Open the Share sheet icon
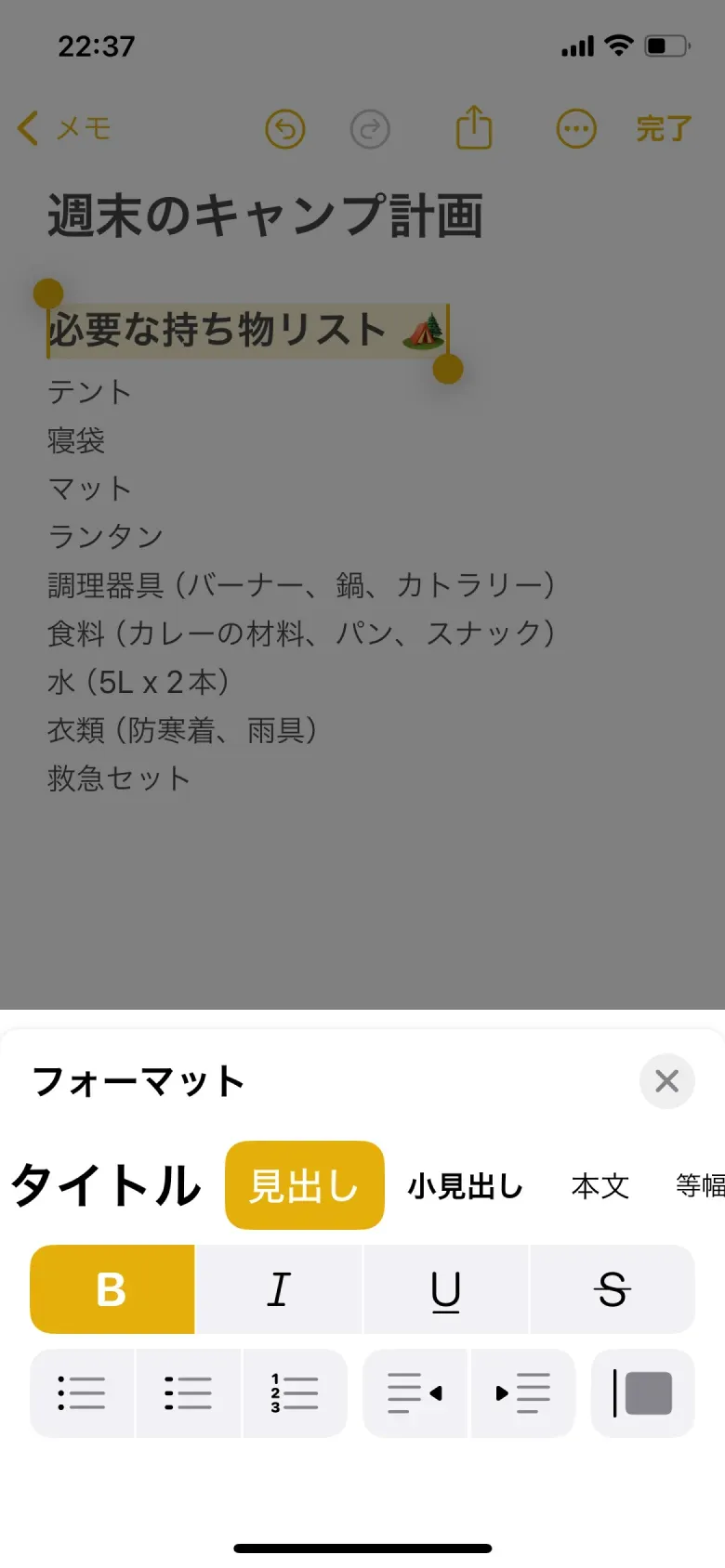Image resolution: width=725 pixels, height=1568 pixels. coord(474,127)
